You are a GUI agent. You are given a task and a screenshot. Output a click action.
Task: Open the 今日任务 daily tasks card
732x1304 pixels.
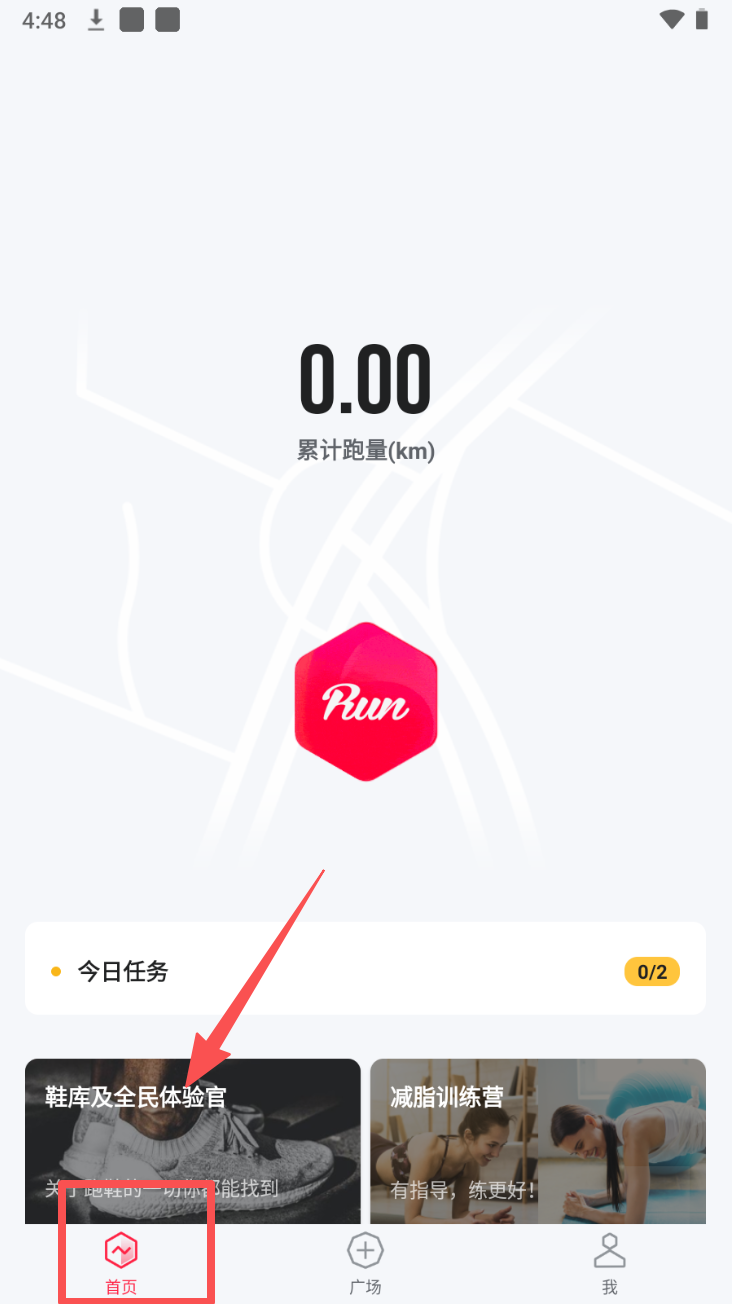coord(365,970)
